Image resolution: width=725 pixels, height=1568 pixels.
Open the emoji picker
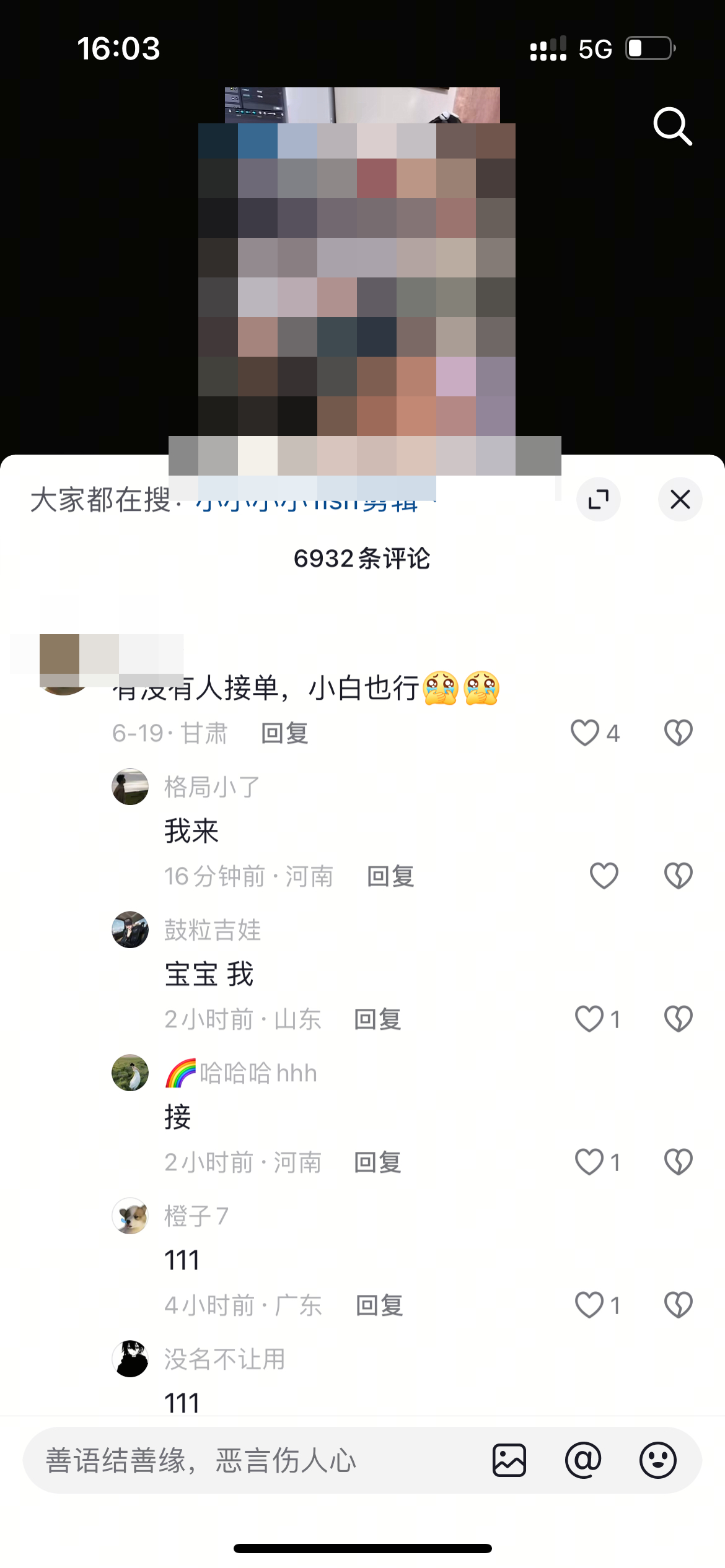[657, 1460]
